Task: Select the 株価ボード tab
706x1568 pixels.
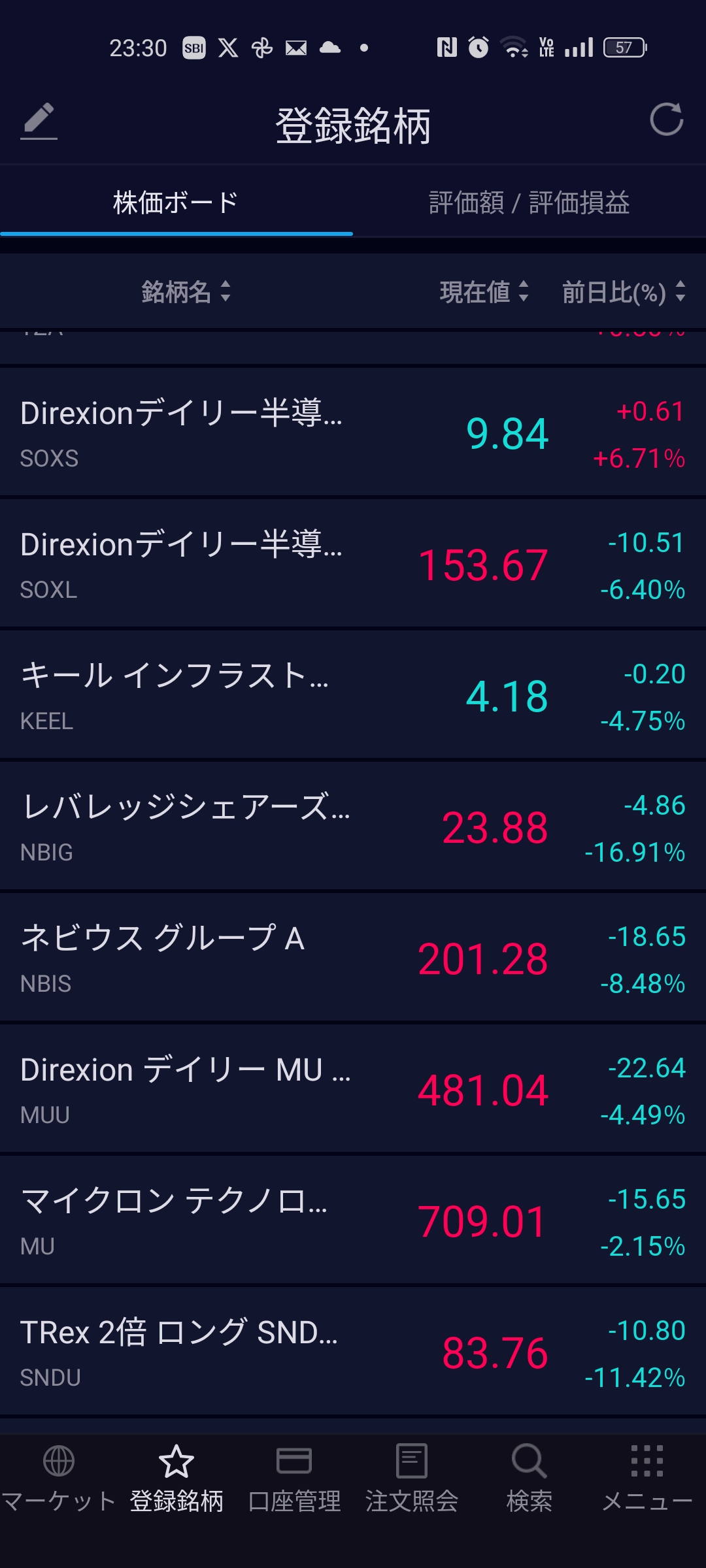Action: pos(176,203)
